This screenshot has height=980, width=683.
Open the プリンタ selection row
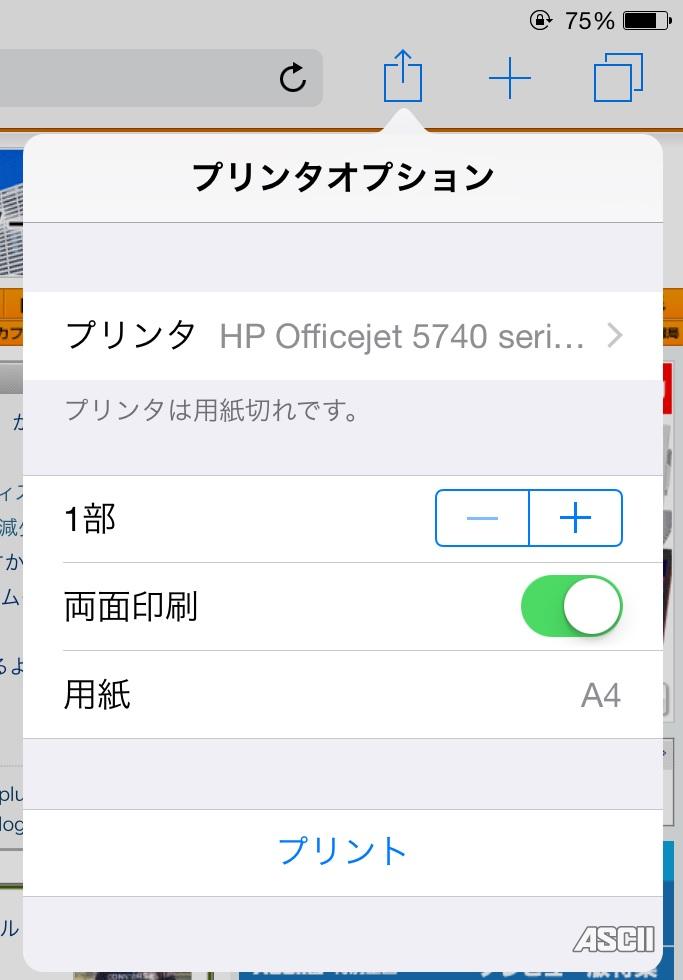[343, 336]
